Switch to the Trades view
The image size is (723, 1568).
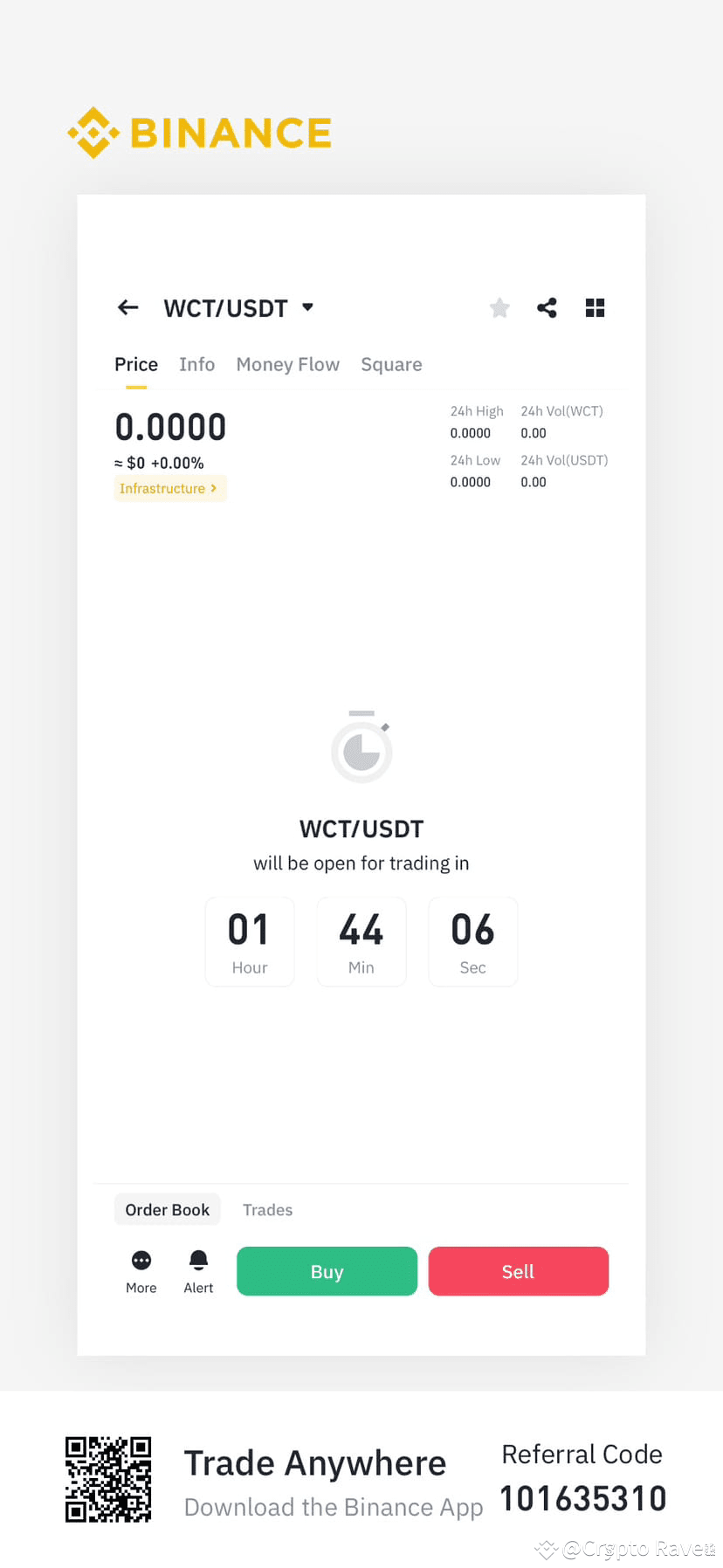[x=267, y=1209]
